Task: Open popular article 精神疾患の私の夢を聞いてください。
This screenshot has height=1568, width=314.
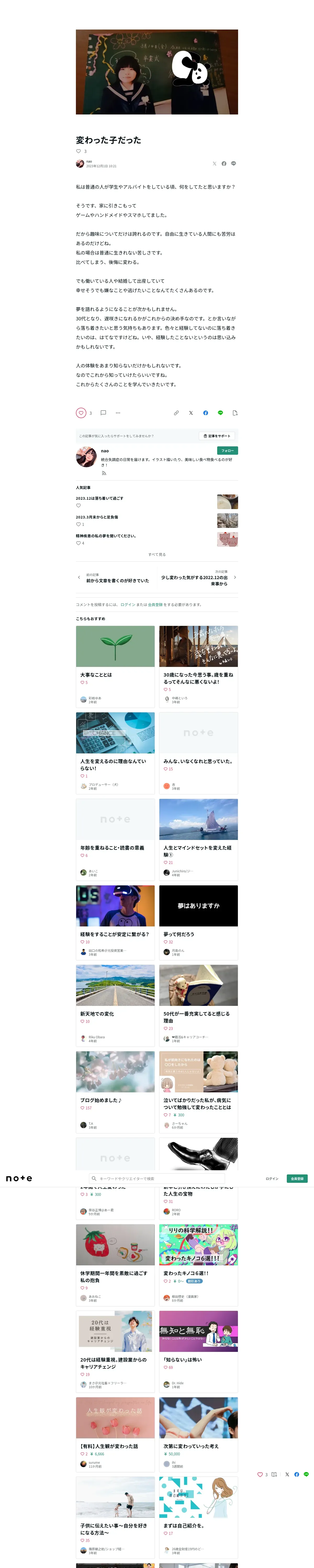Action: 106,536
